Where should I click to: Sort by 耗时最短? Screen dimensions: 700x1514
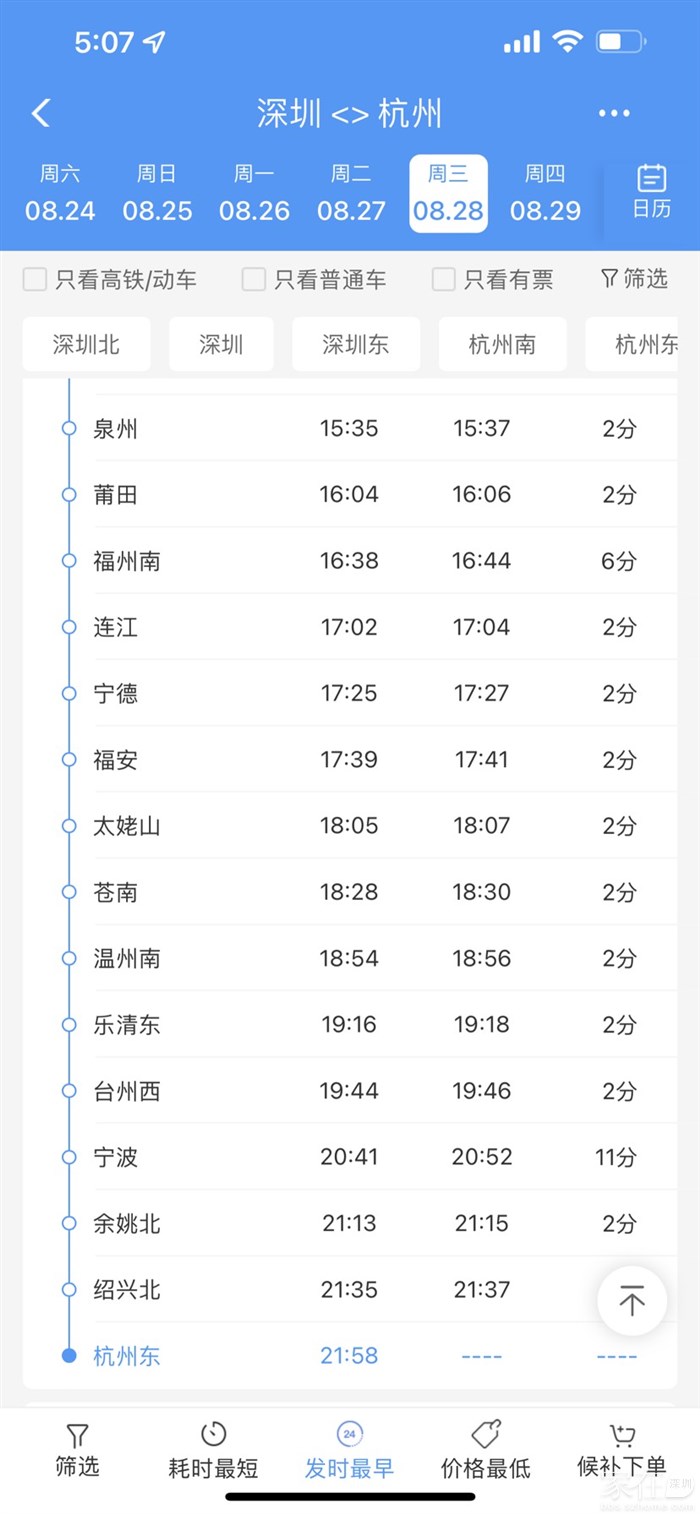click(213, 1450)
